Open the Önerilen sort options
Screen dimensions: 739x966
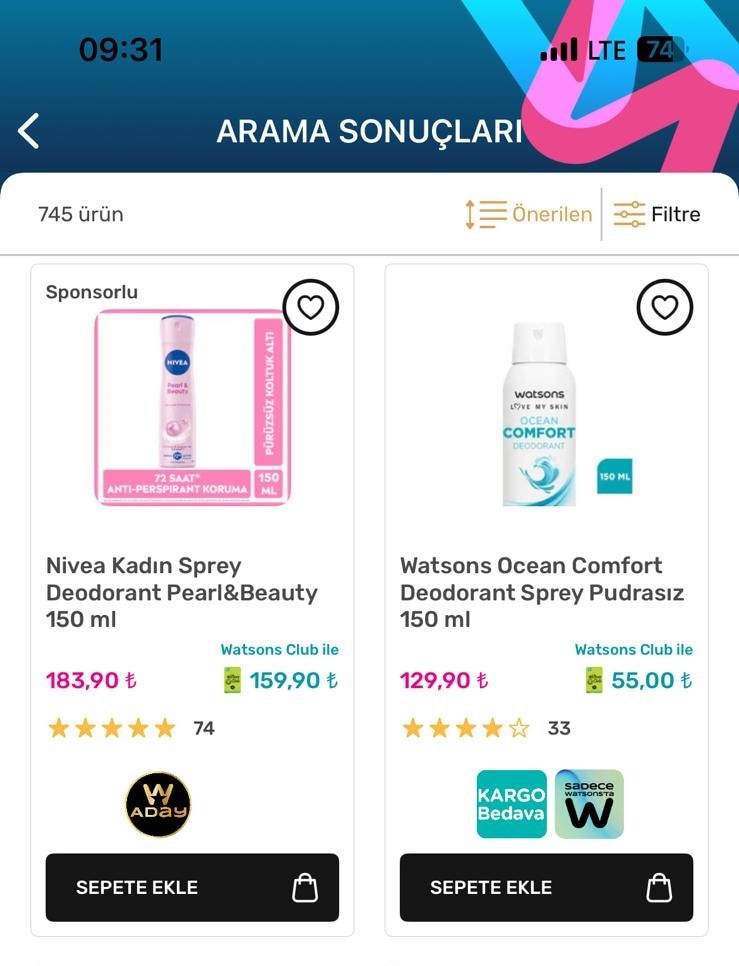[529, 214]
